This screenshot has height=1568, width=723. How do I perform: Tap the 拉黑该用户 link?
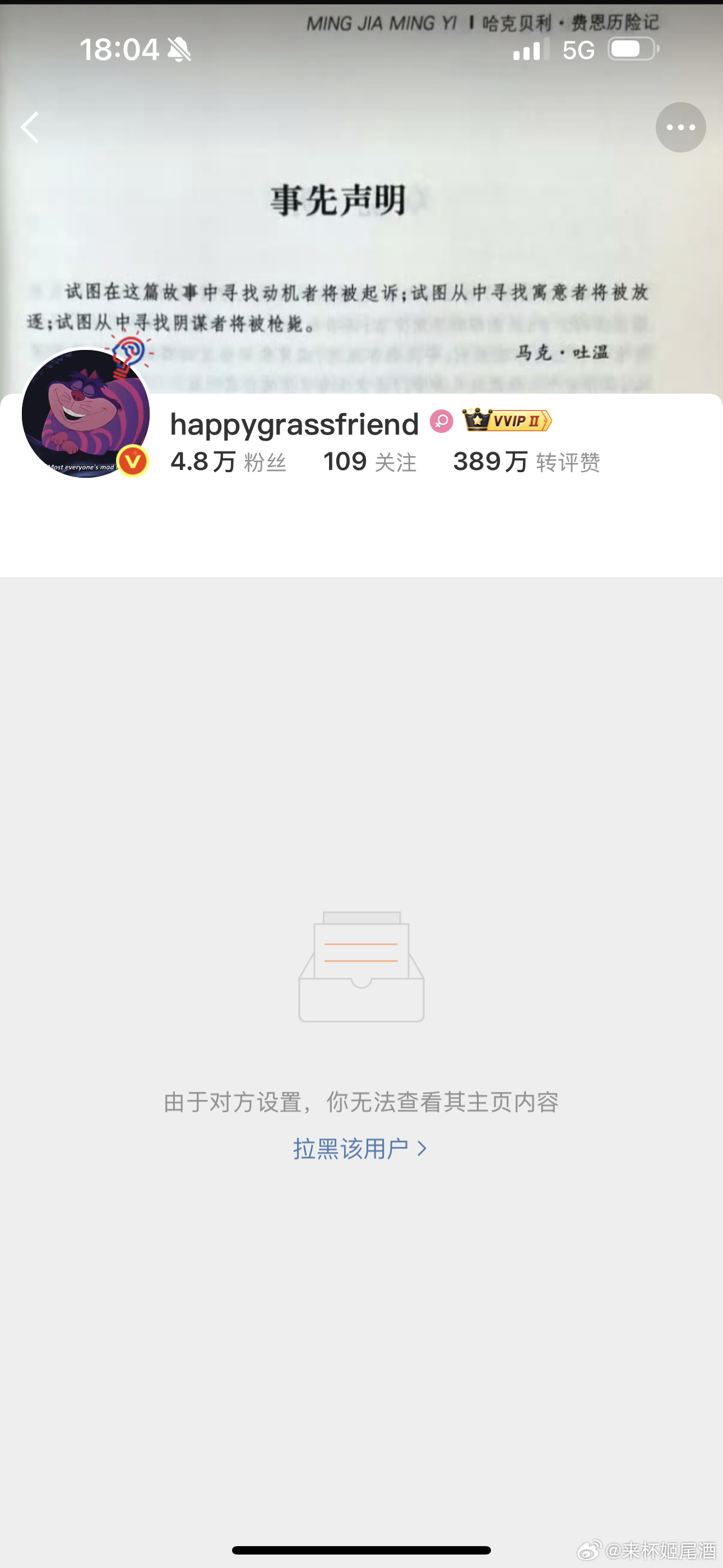click(x=360, y=1149)
